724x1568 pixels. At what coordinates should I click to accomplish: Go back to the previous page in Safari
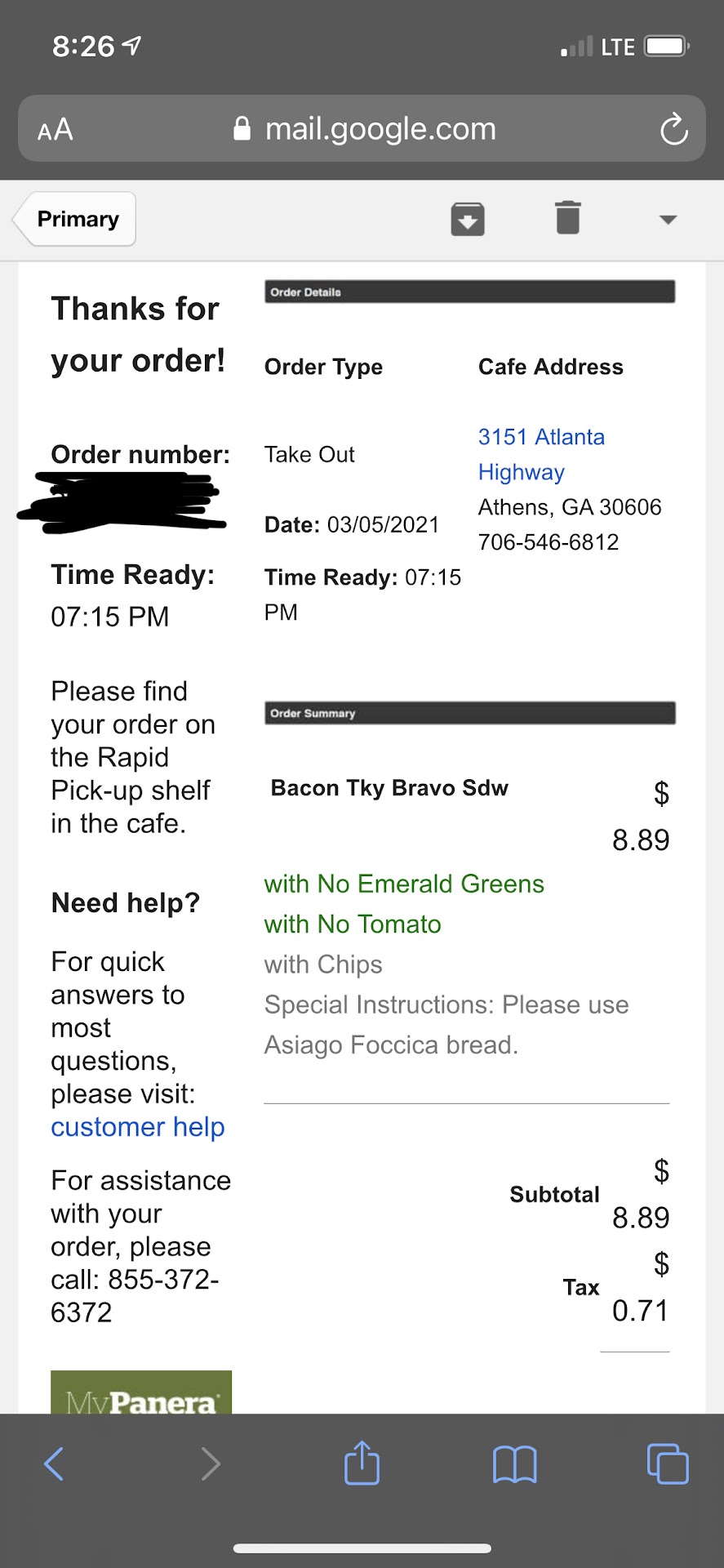tap(54, 1463)
